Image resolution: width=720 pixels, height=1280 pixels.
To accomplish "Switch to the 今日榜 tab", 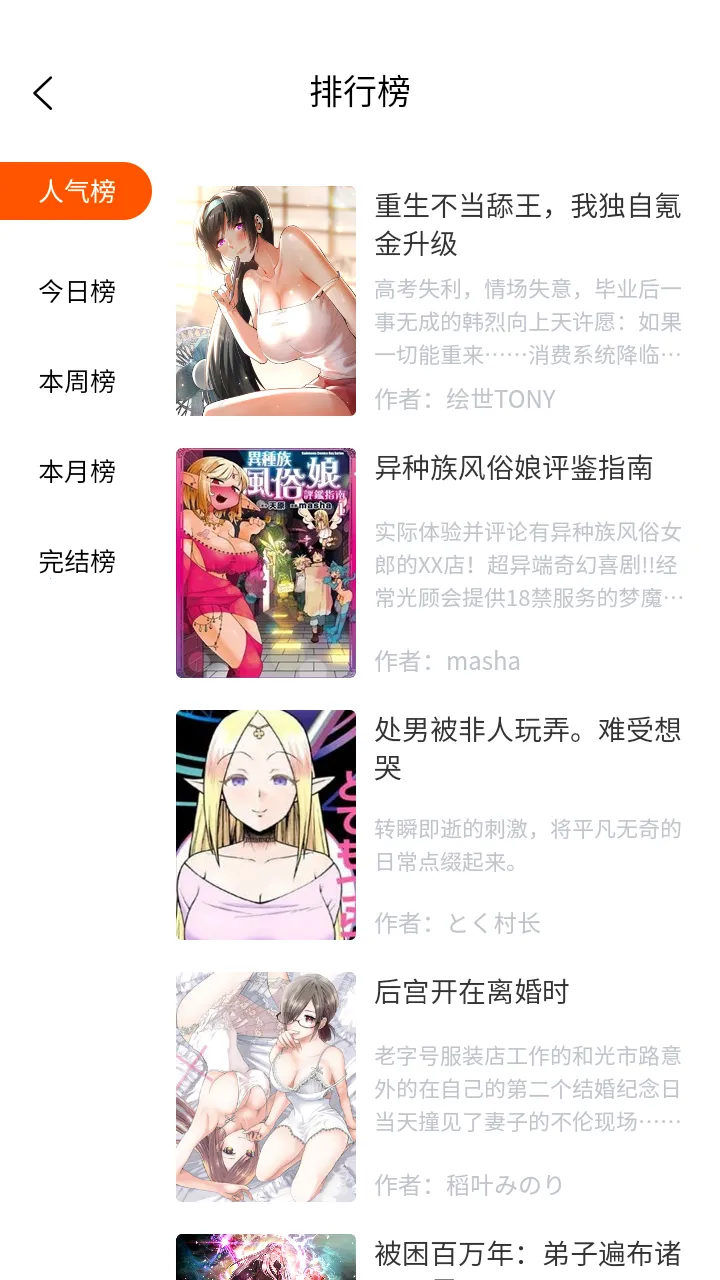I will (78, 293).
